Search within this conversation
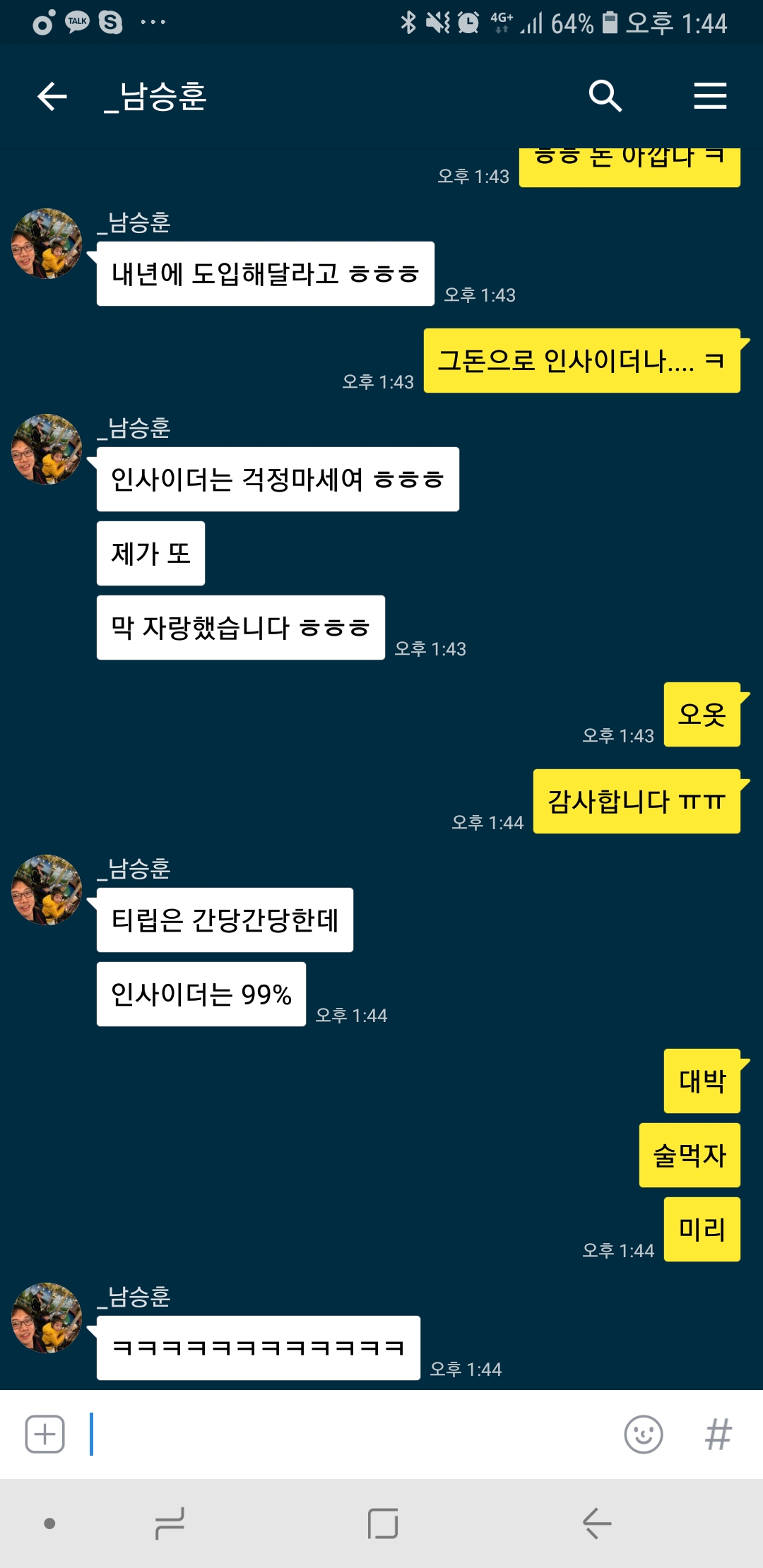Viewport: 763px width, 1568px height. [605, 96]
